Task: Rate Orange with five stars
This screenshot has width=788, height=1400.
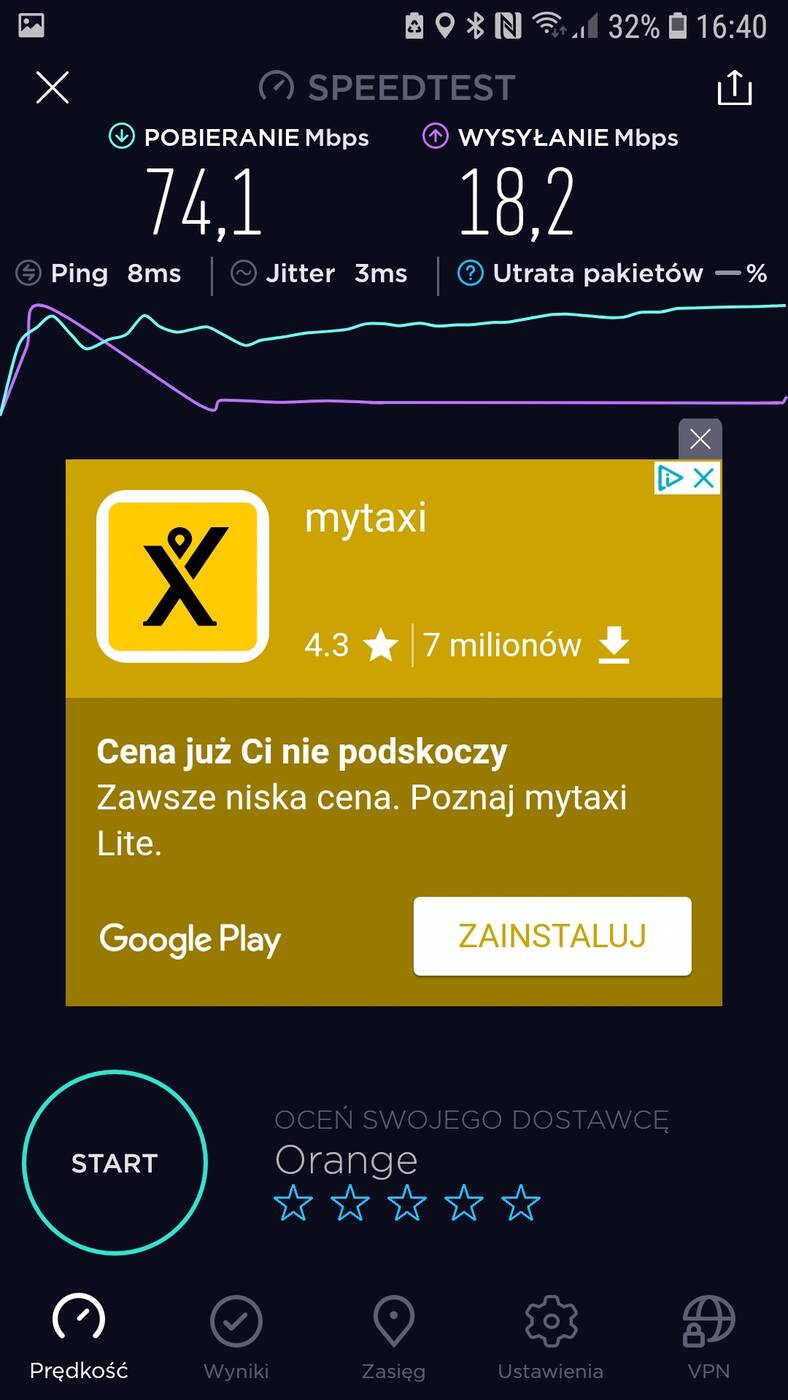Action: [x=521, y=1204]
